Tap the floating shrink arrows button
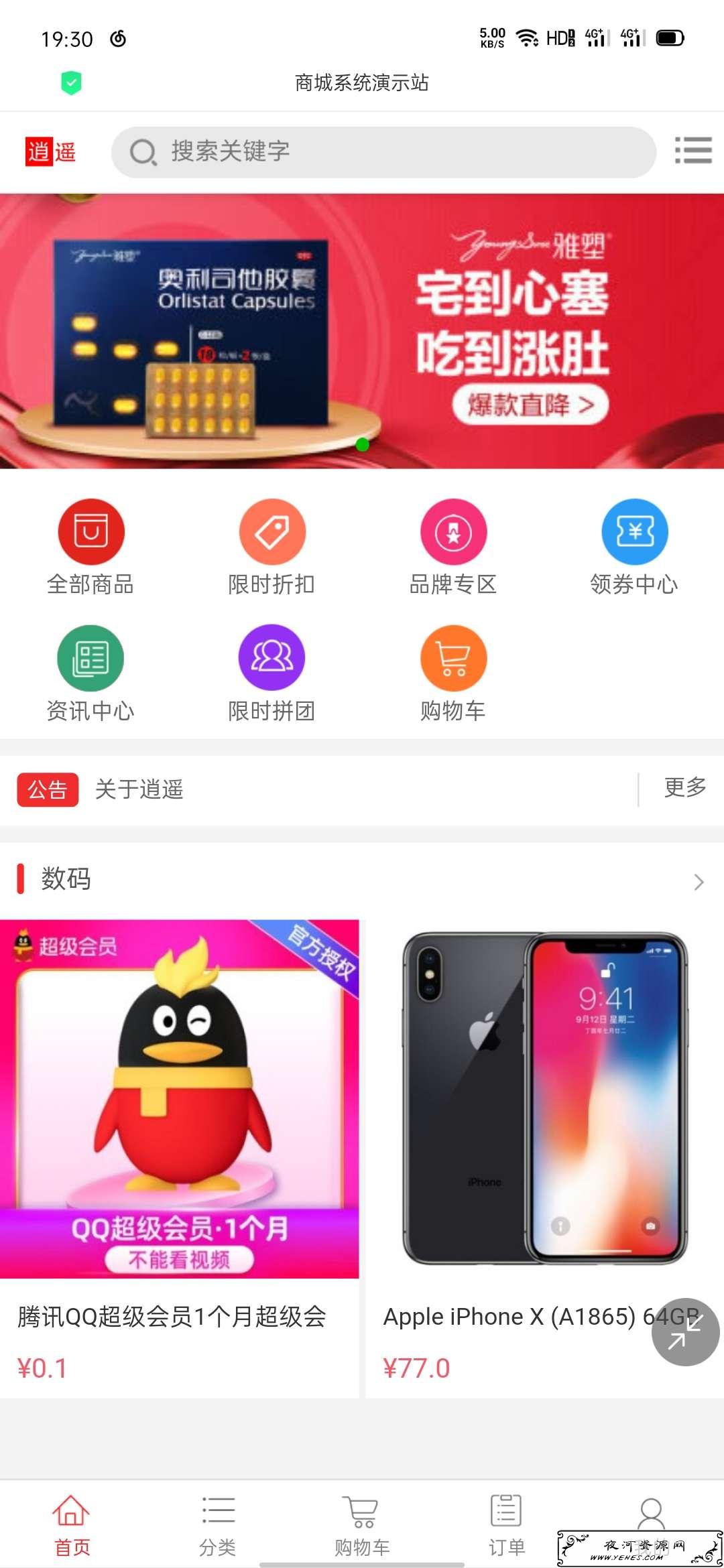Image resolution: width=724 pixels, height=1568 pixels. coord(685,1331)
